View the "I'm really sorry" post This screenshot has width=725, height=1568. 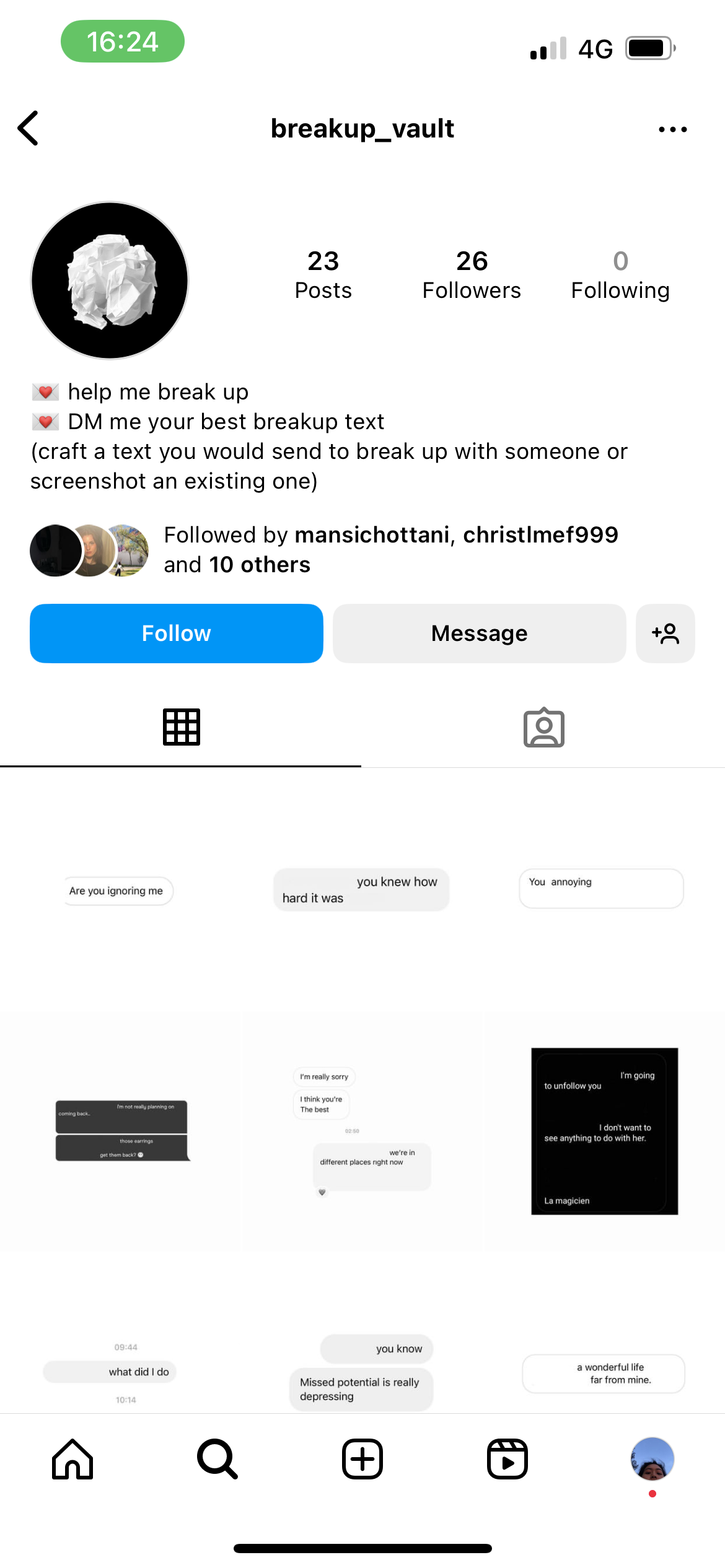coord(361,1131)
